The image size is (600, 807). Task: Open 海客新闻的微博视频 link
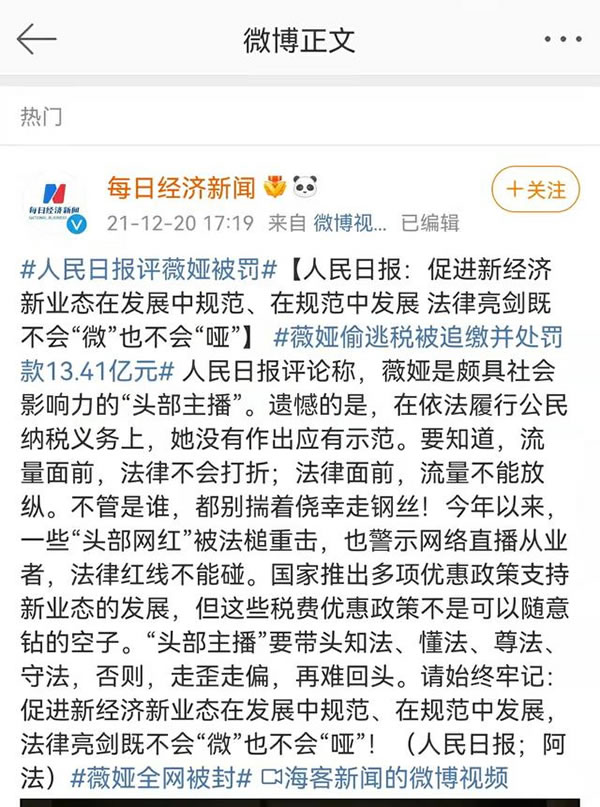tap(385, 777)
